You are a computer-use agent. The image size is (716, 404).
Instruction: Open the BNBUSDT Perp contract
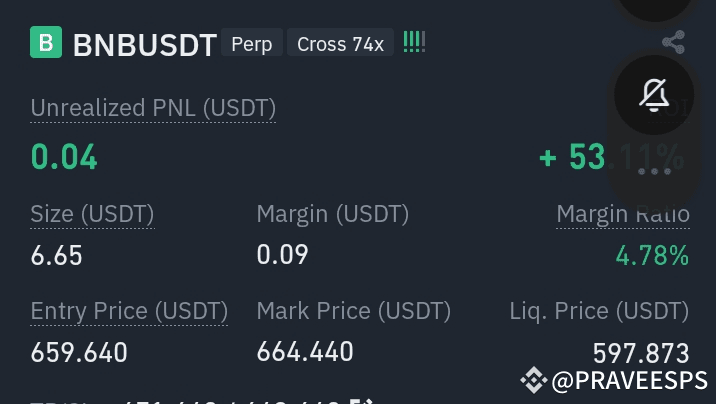point(145,45)
